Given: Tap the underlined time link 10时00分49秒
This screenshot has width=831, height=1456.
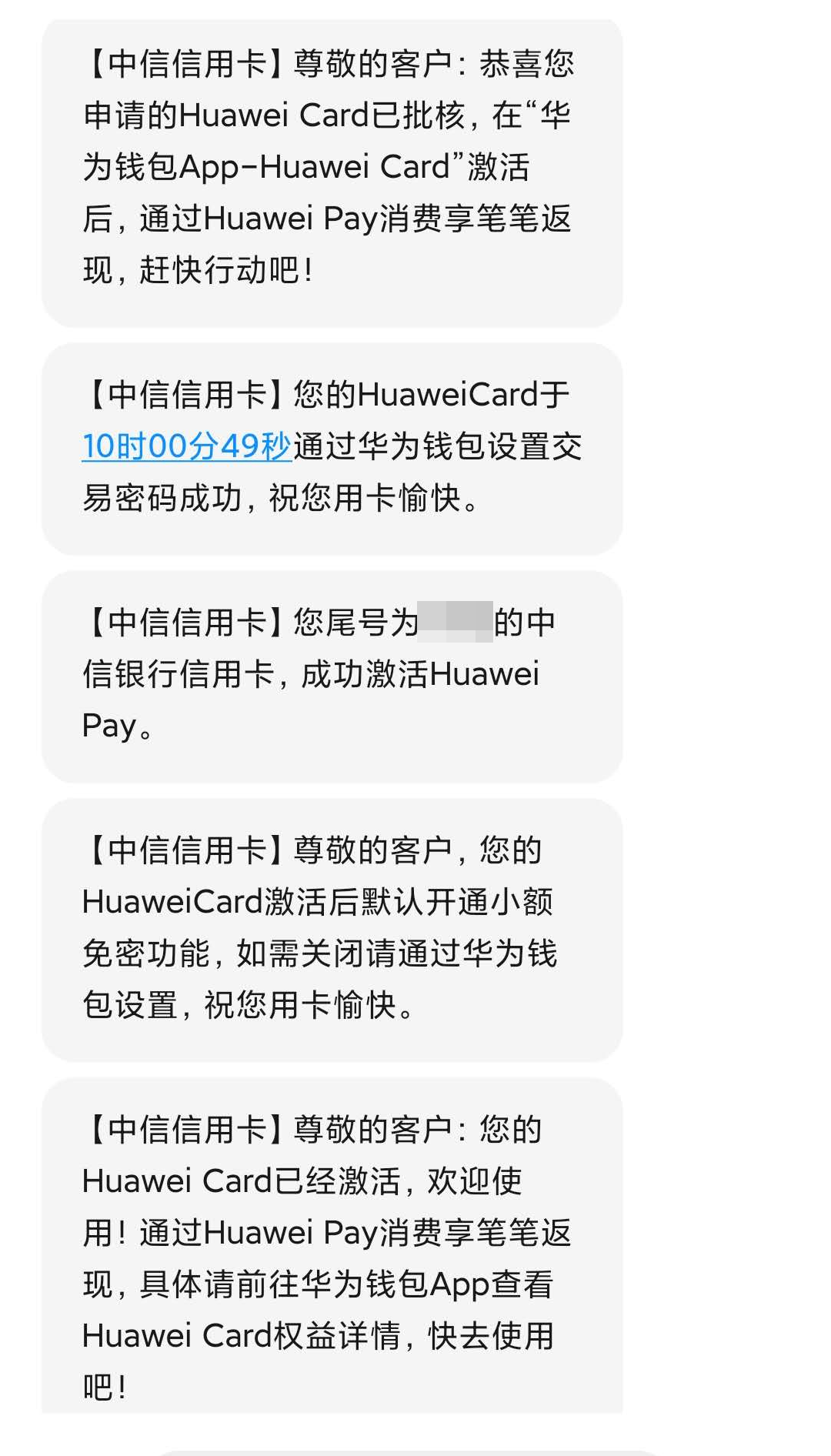Looking at the screenshot, I should coord(187,447).
